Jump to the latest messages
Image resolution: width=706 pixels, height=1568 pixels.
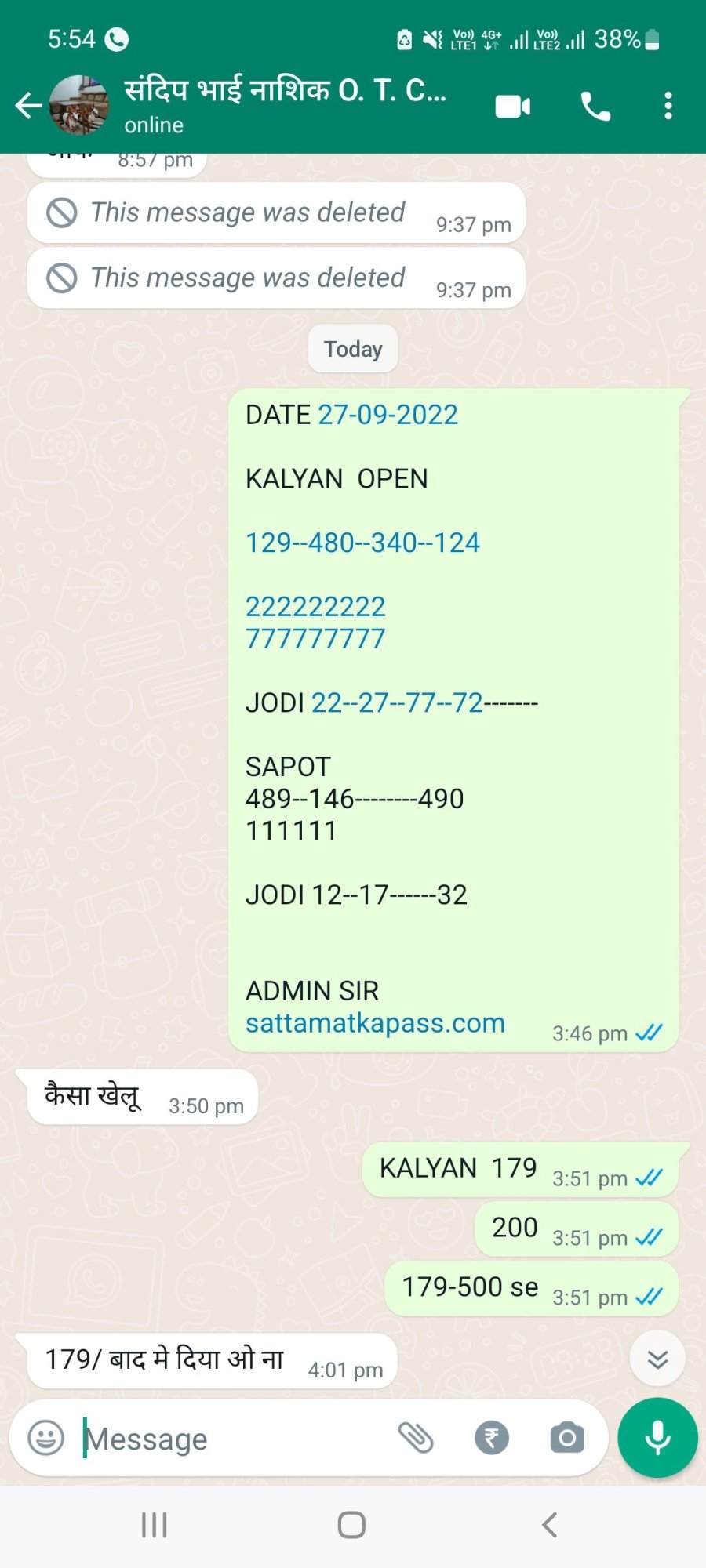657,1359
